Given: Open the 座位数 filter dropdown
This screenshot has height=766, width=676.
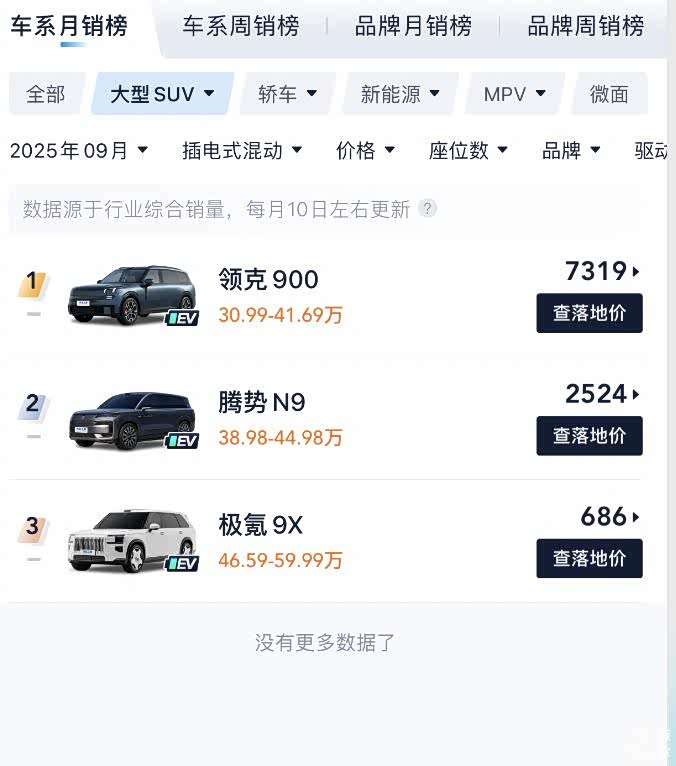Looking at the screenshot, I should pyautogui.click(x=468, y=151).
